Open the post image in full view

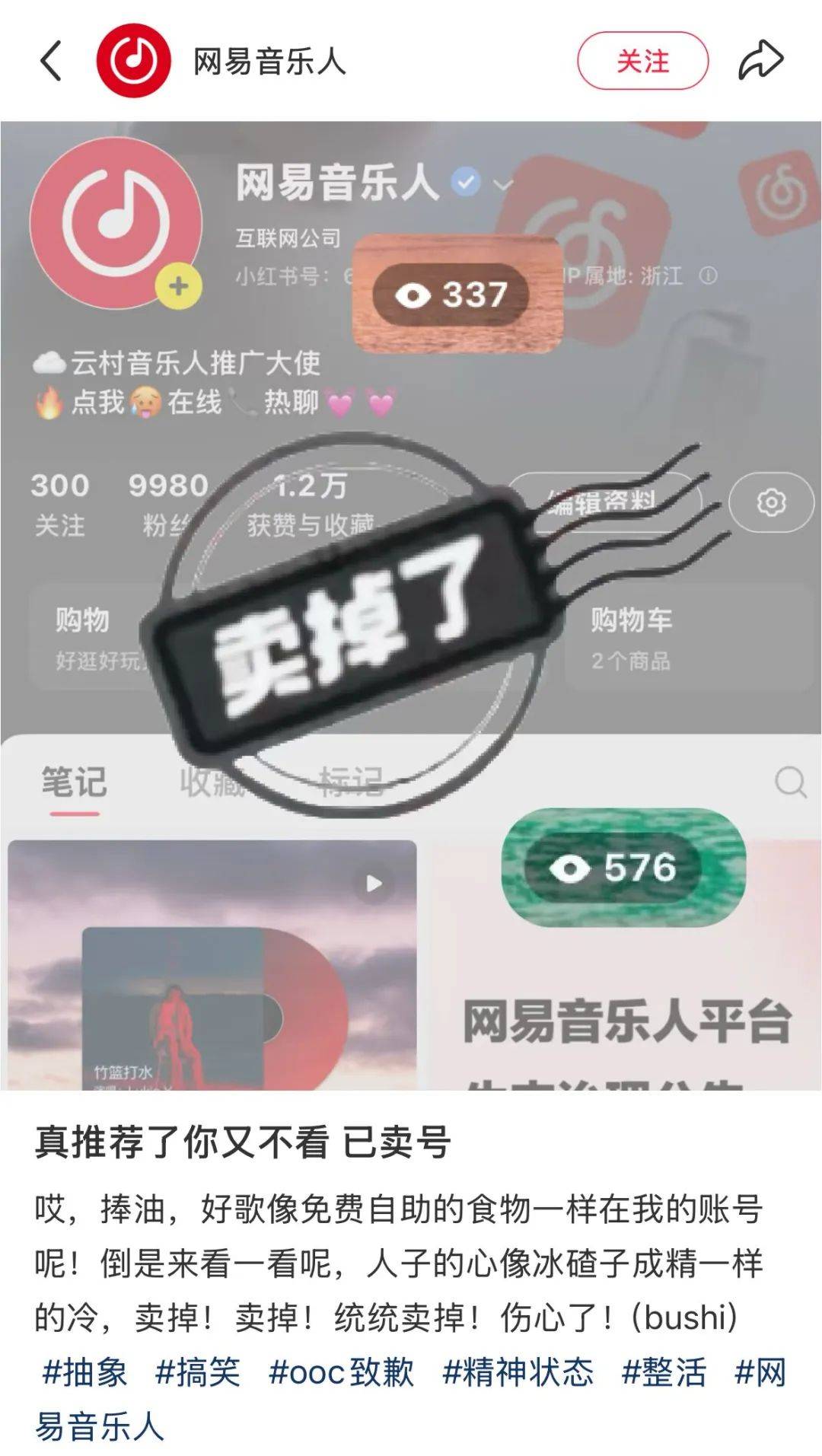[411, 605]
